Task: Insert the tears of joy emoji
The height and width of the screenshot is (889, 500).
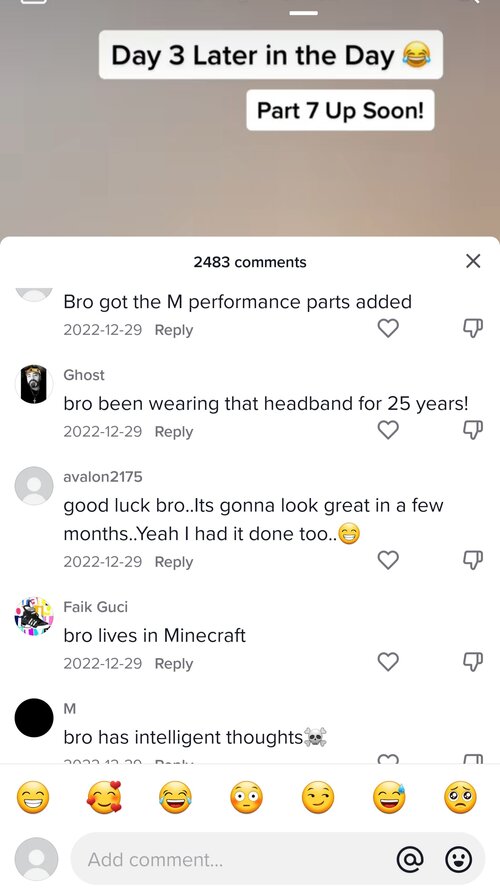Action: (175, 797)
